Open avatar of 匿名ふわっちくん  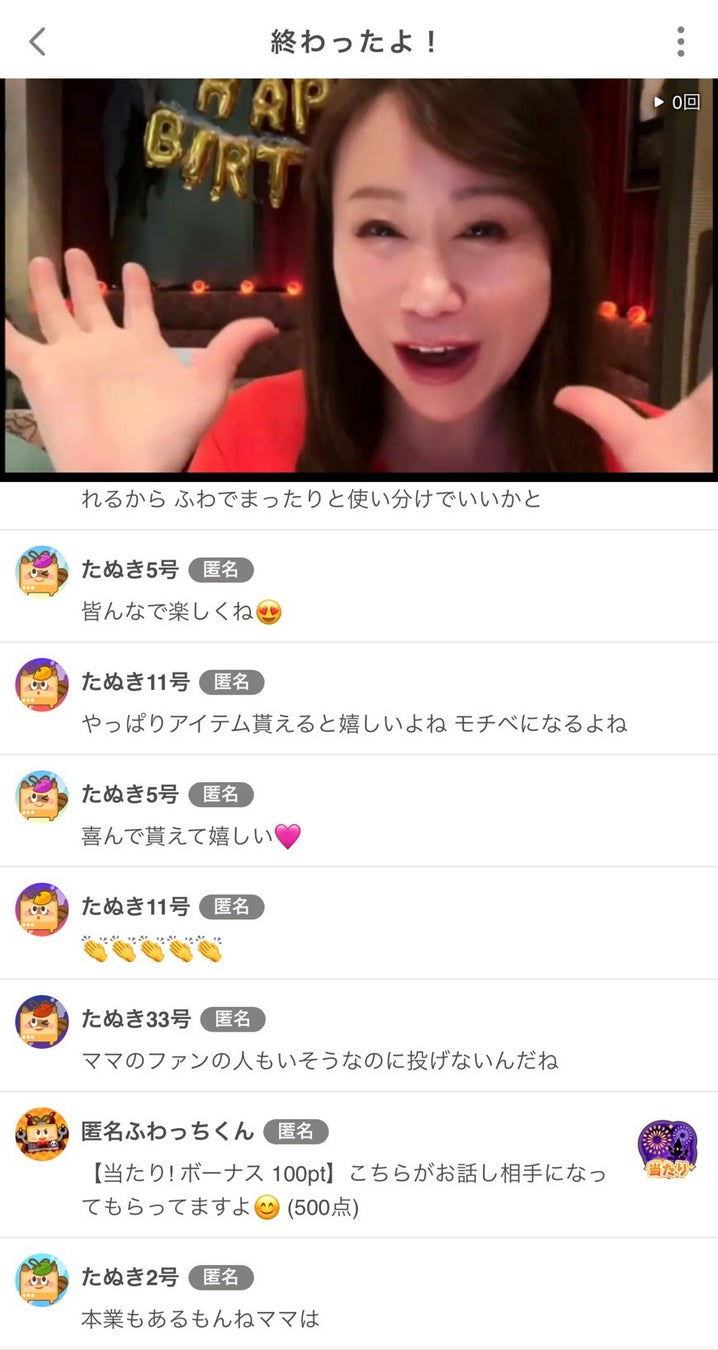tap(42, 1133)
